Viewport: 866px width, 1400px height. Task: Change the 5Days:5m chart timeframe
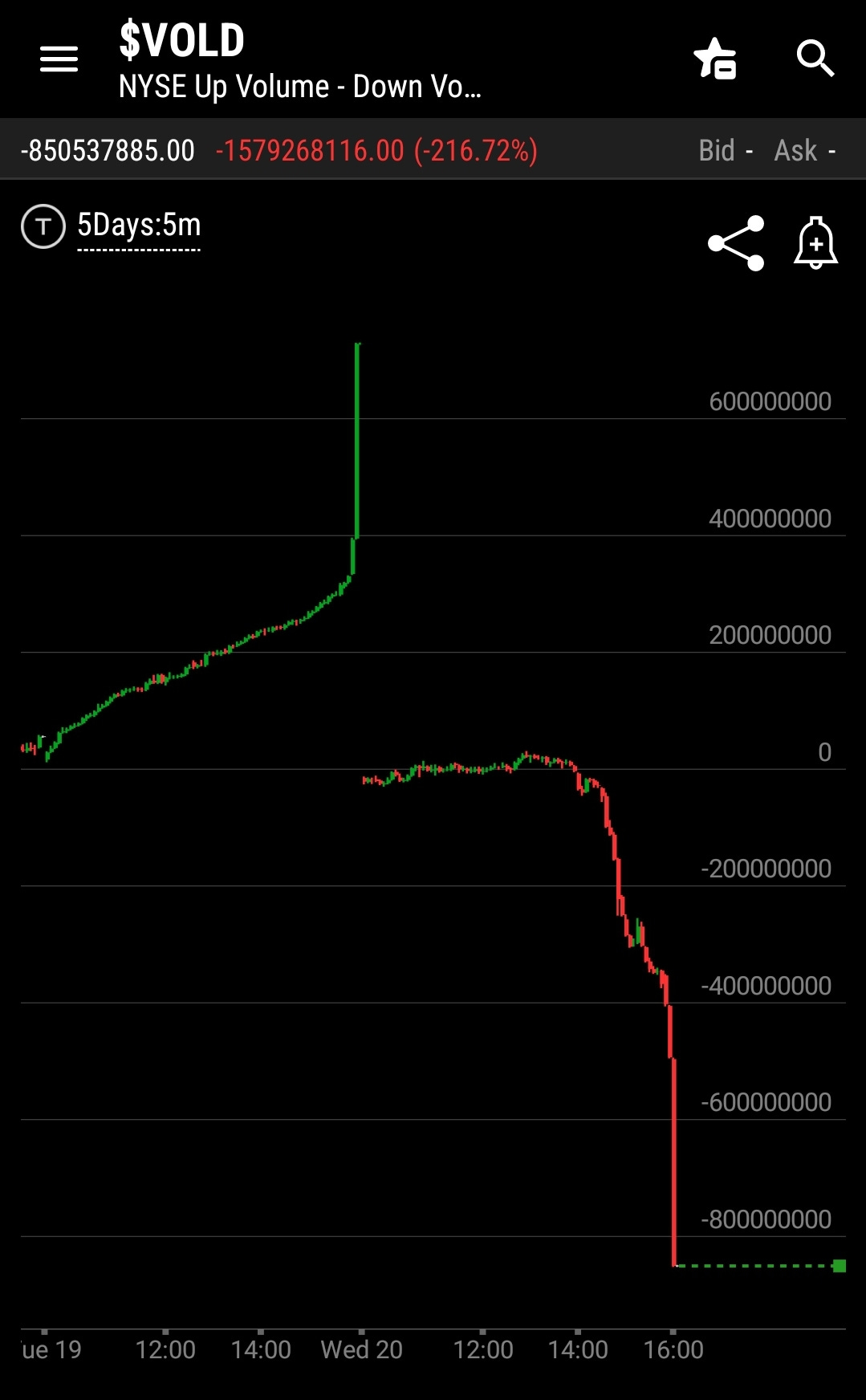139,226
